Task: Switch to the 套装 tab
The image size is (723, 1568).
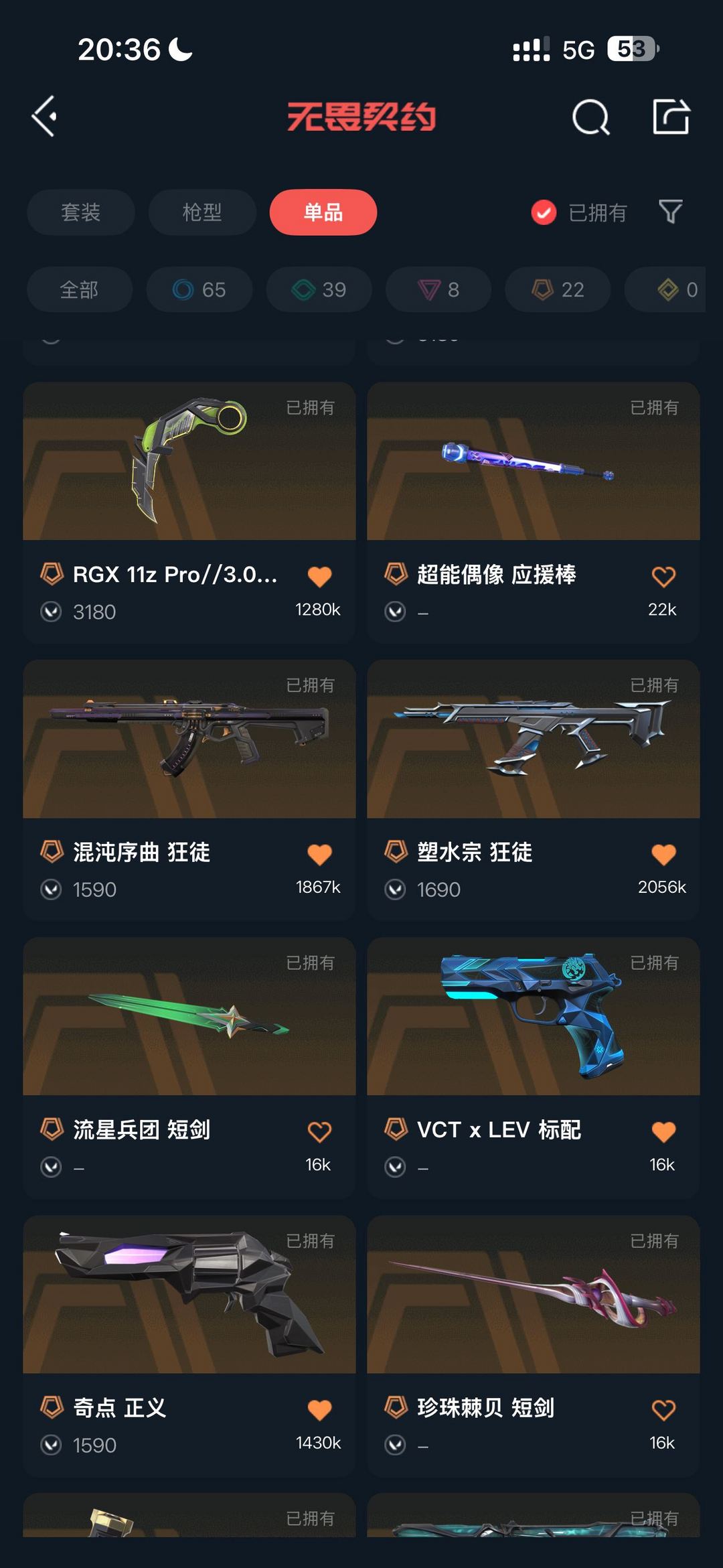Action: 80,212
